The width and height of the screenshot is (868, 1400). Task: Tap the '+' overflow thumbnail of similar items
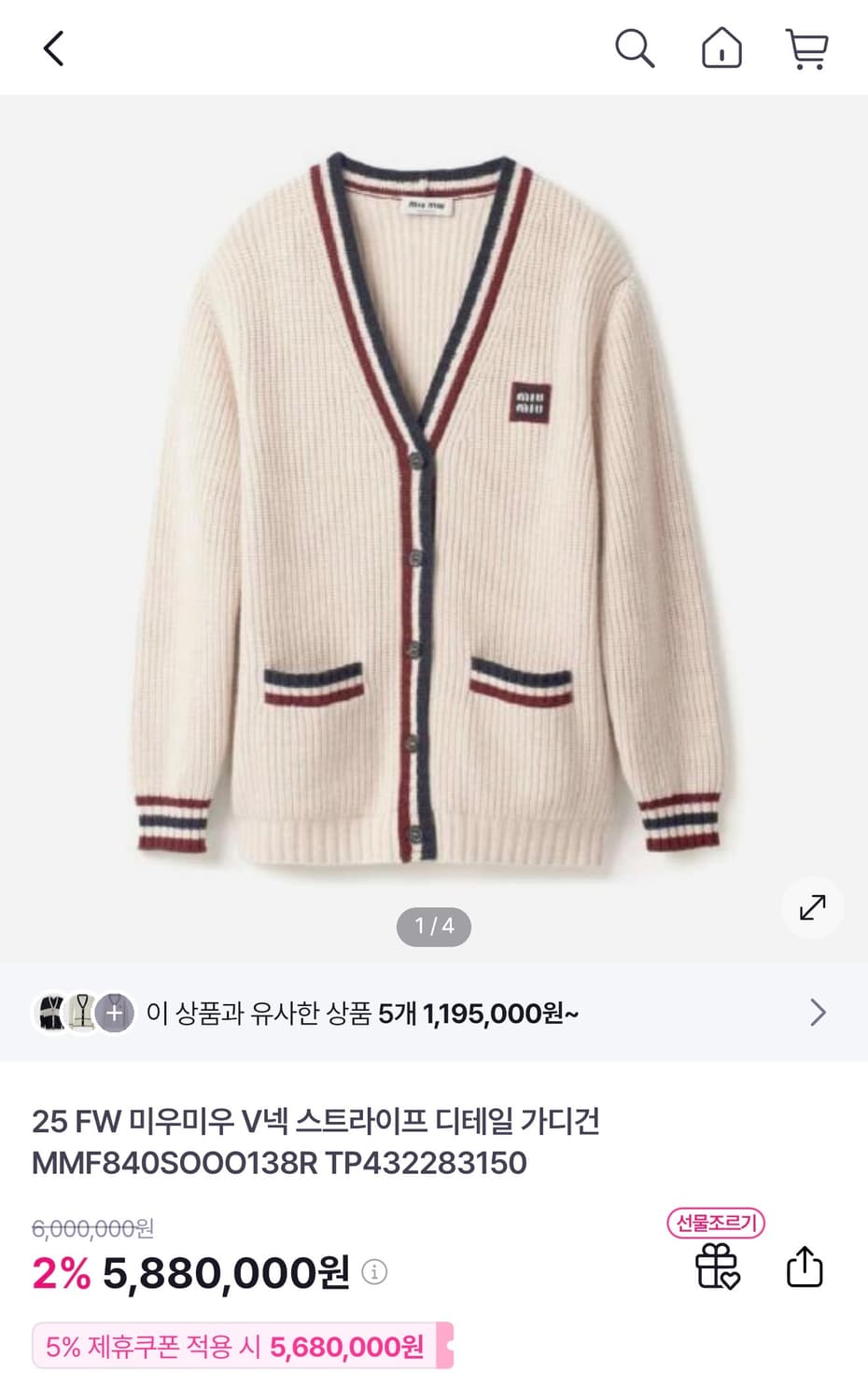113,1013
